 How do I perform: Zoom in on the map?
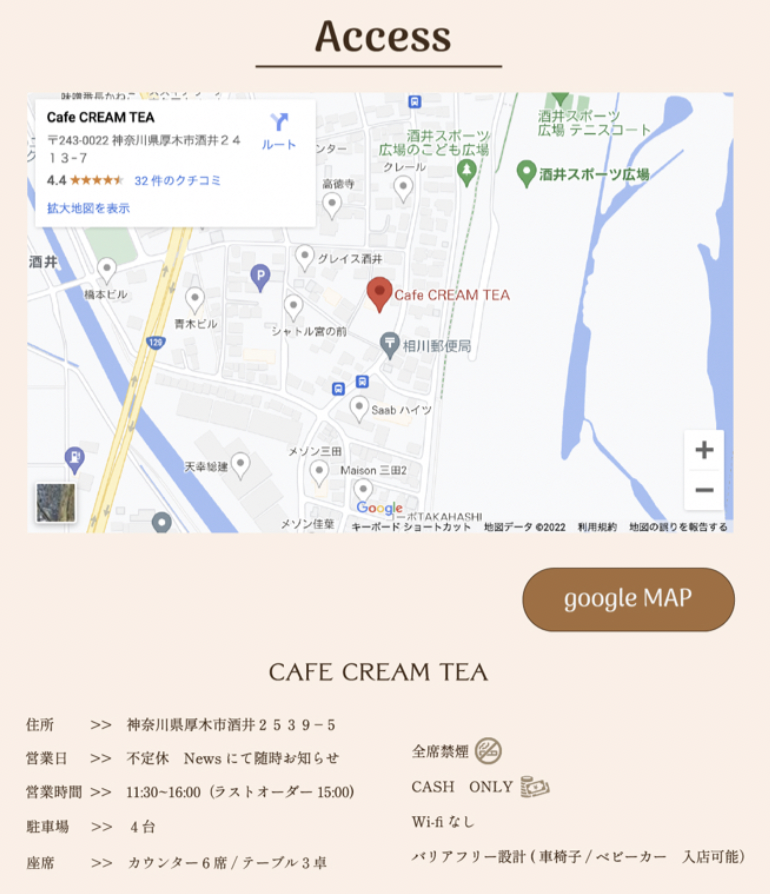coord(704,450)
